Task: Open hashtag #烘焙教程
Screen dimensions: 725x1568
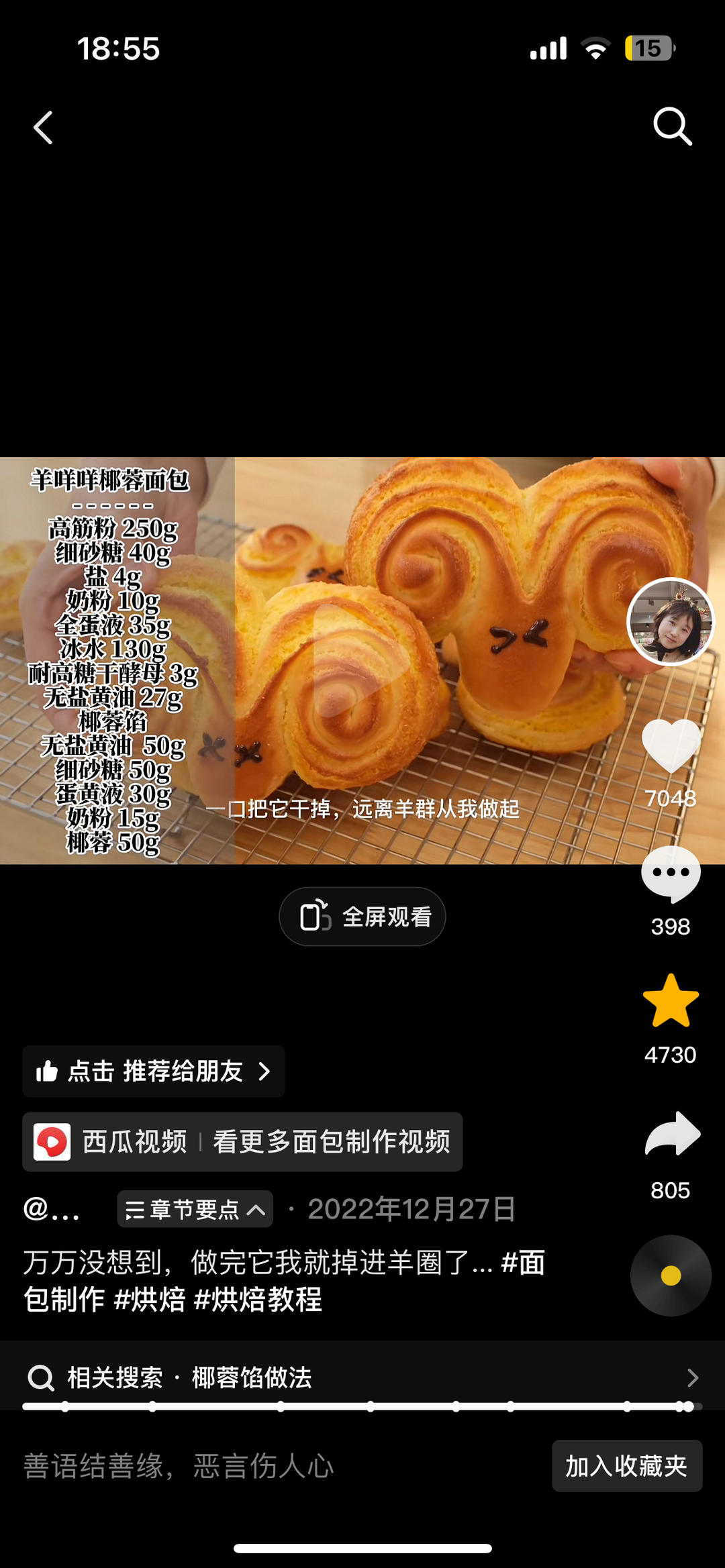Action: point(258,1300)
